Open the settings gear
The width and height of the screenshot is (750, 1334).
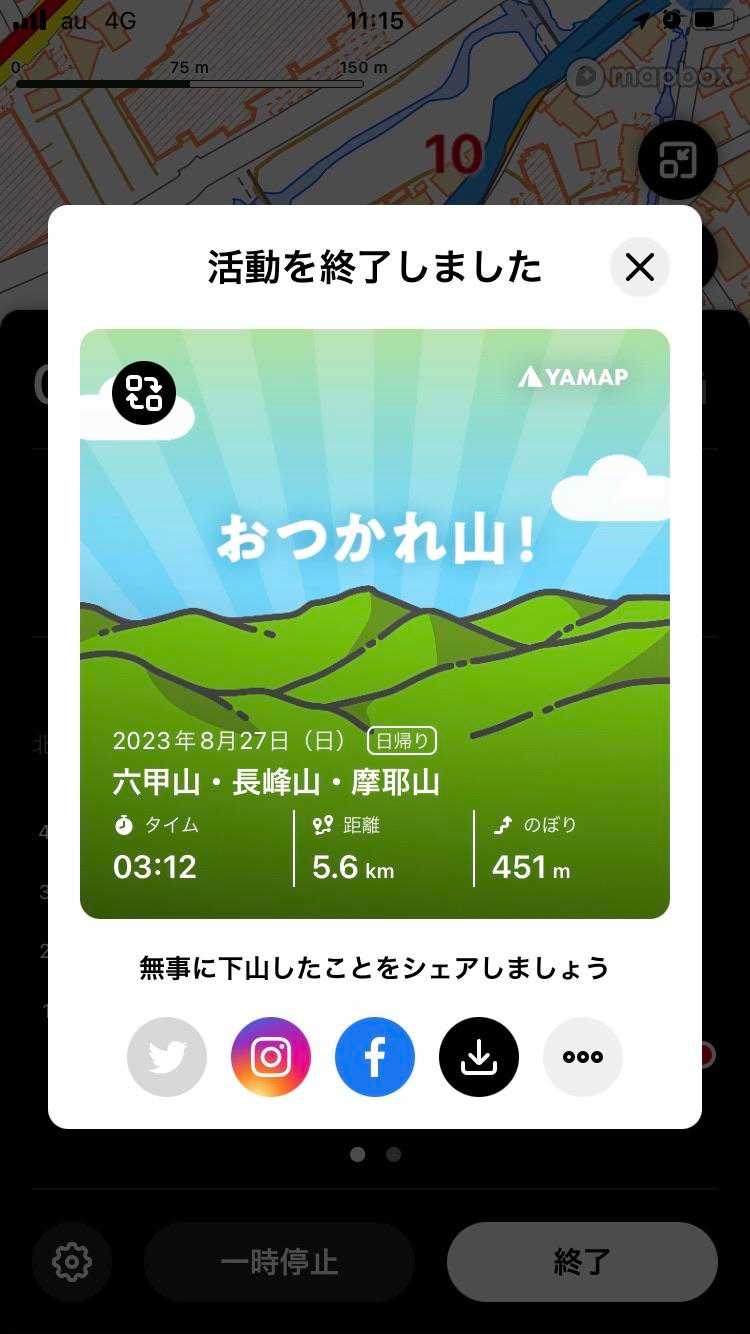click(71, 1262)
